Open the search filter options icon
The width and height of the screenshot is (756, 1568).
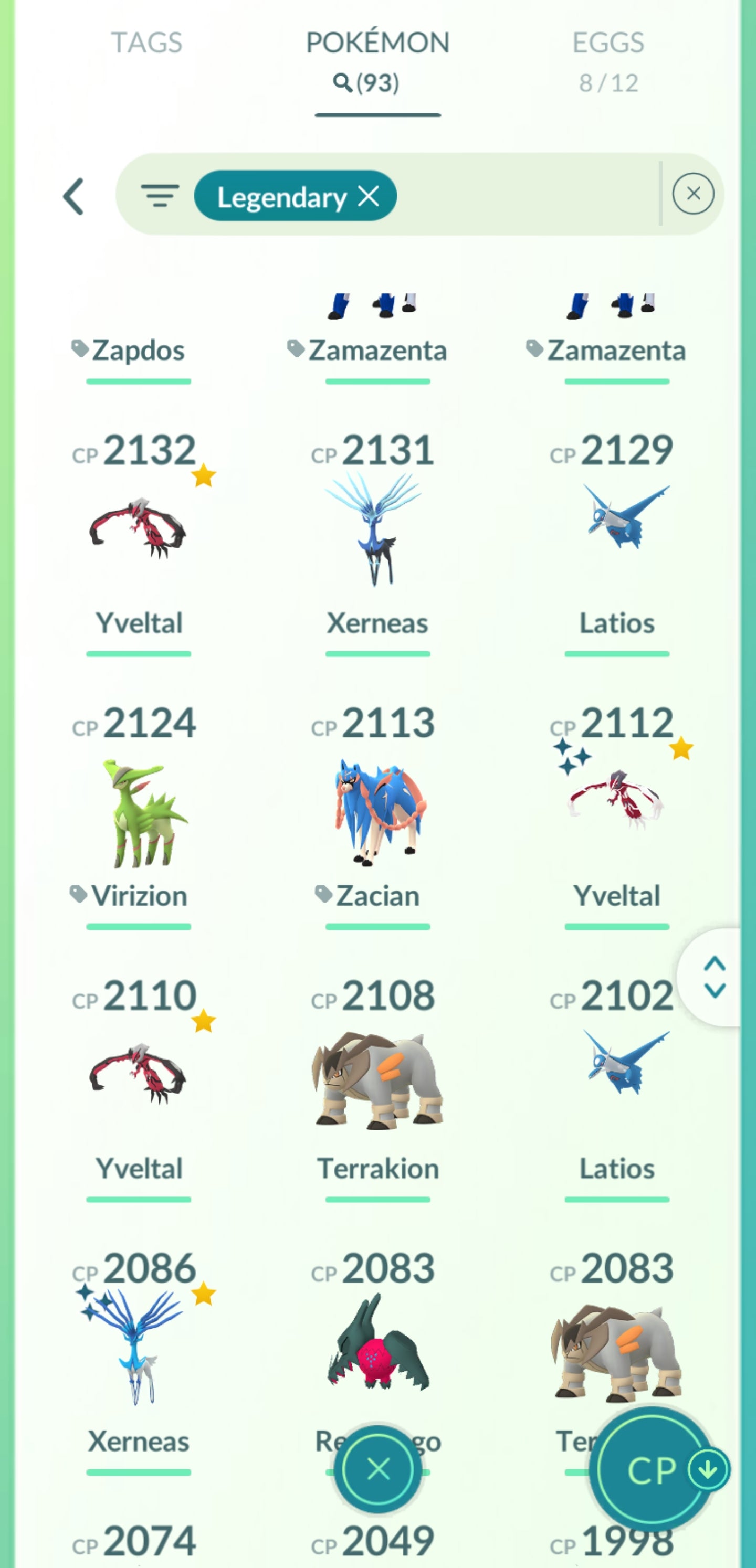160,196
